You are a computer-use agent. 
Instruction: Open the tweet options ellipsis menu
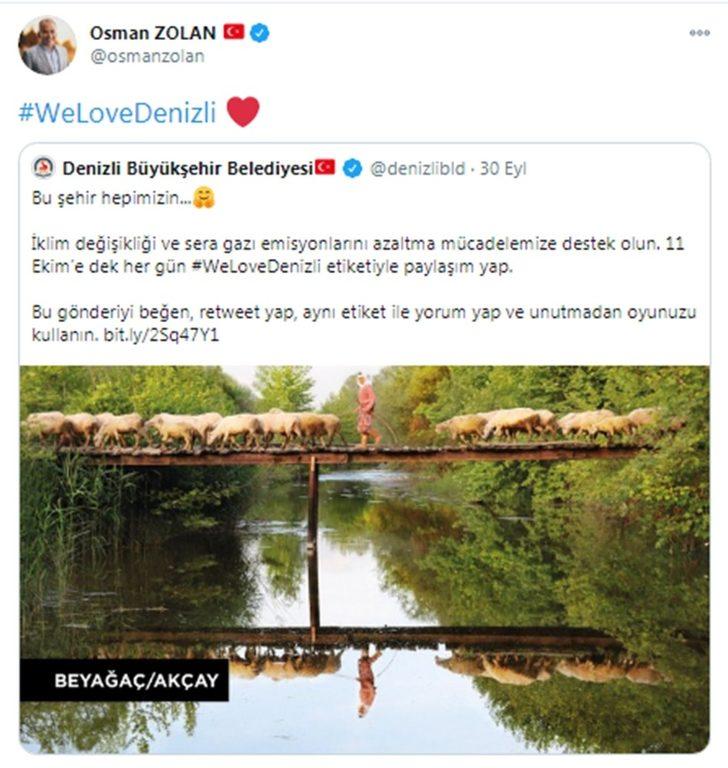(700, 32)
